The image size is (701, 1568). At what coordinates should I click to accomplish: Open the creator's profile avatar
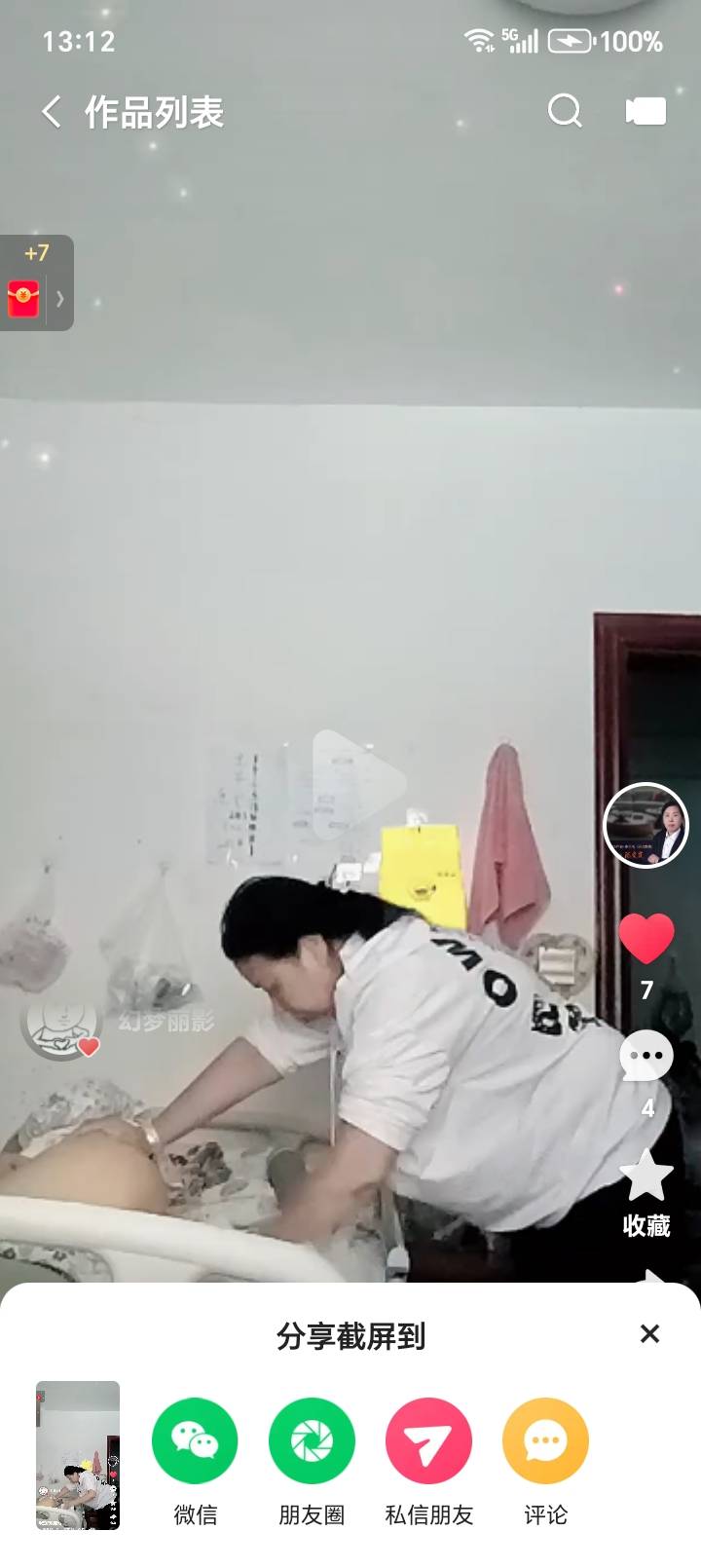[x=646, y=826]
